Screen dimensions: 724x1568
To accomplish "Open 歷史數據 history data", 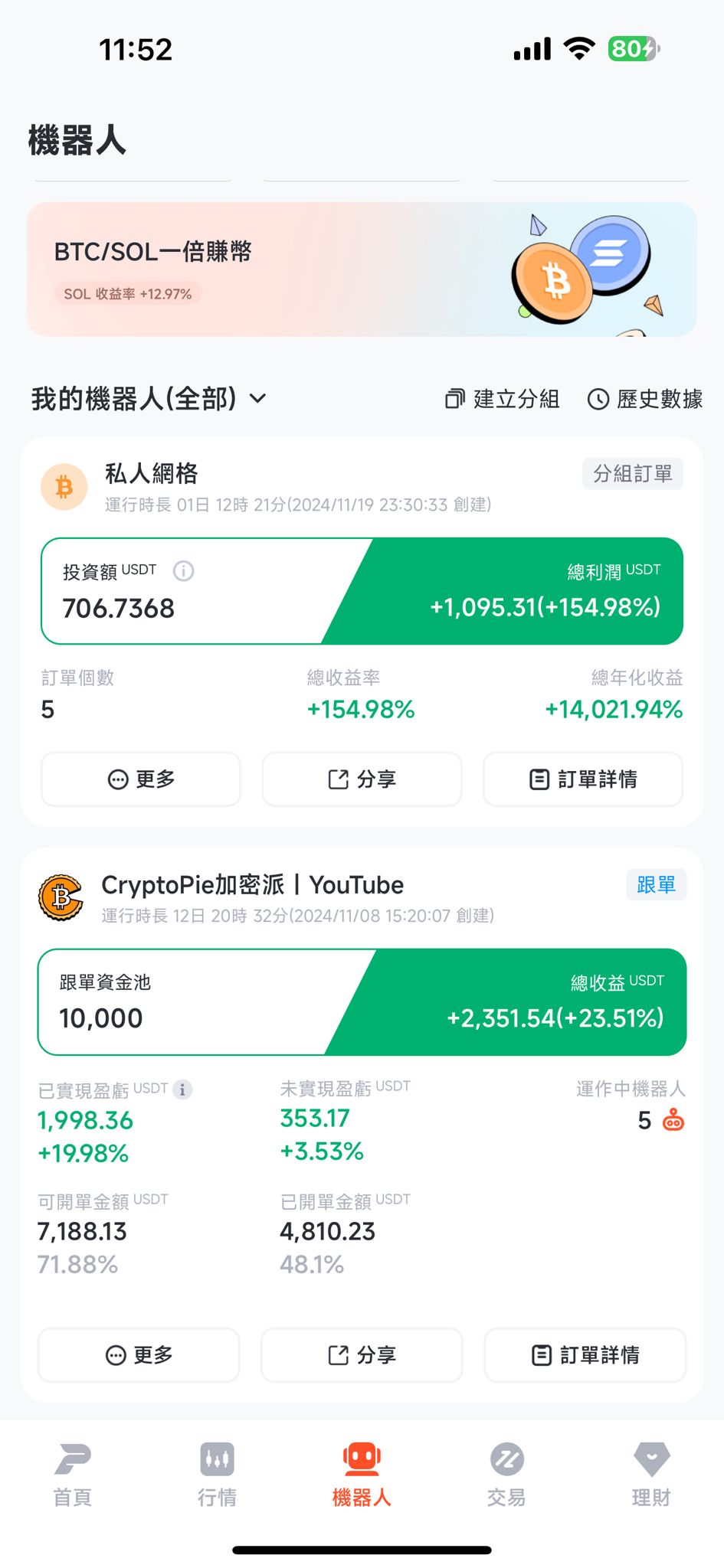I will [x=645, y=399].
